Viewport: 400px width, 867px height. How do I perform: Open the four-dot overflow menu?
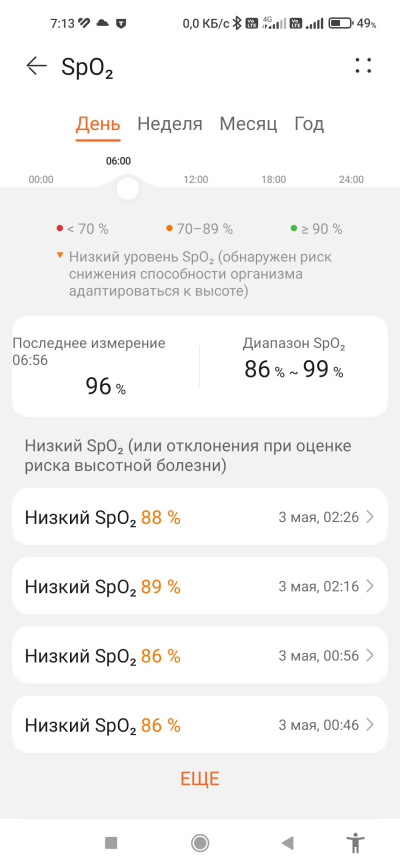363,66
